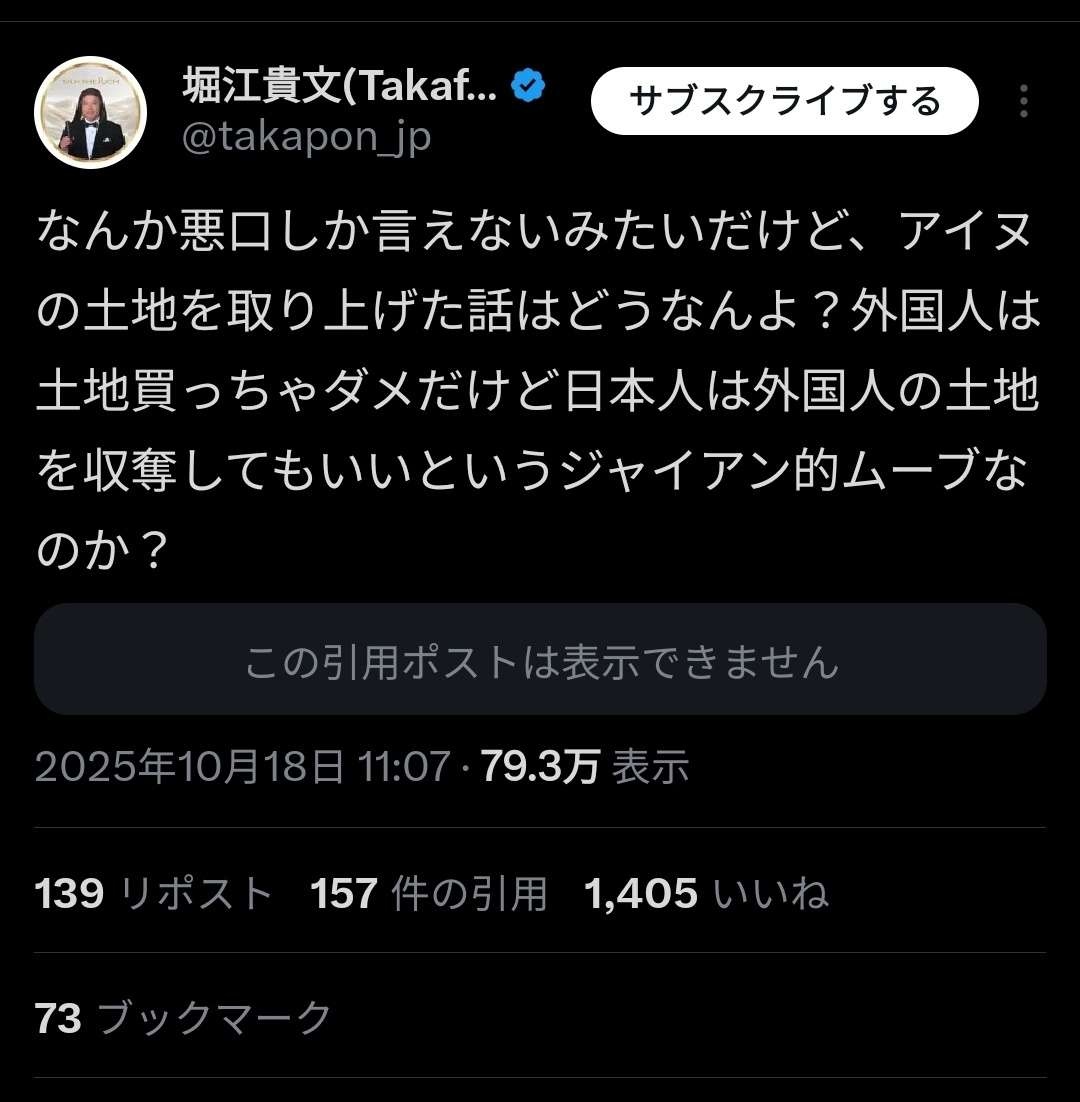Tap the サブスクライブする button
1080x1102 pixels.
click(x=784, y=101)
